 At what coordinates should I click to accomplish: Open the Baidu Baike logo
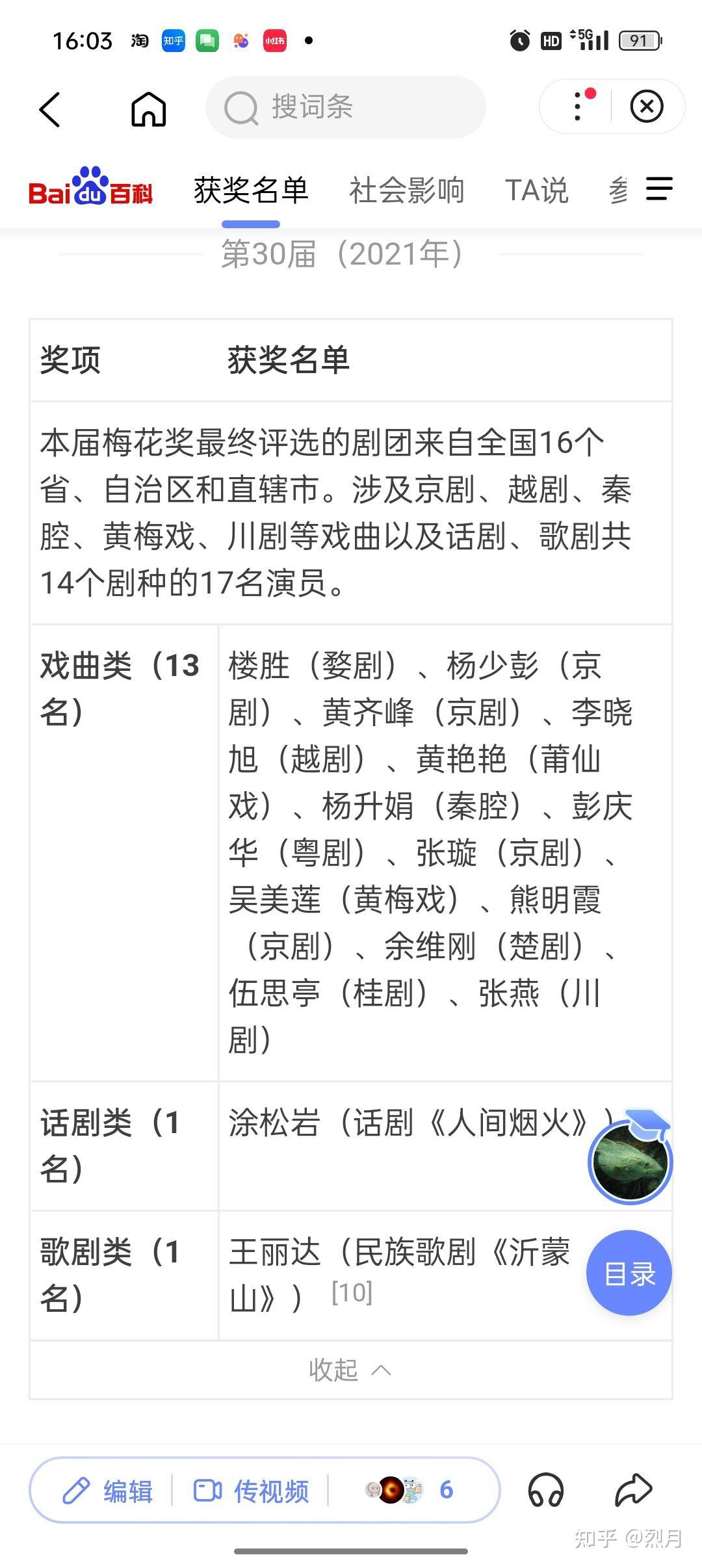click(x=90, y=189)
